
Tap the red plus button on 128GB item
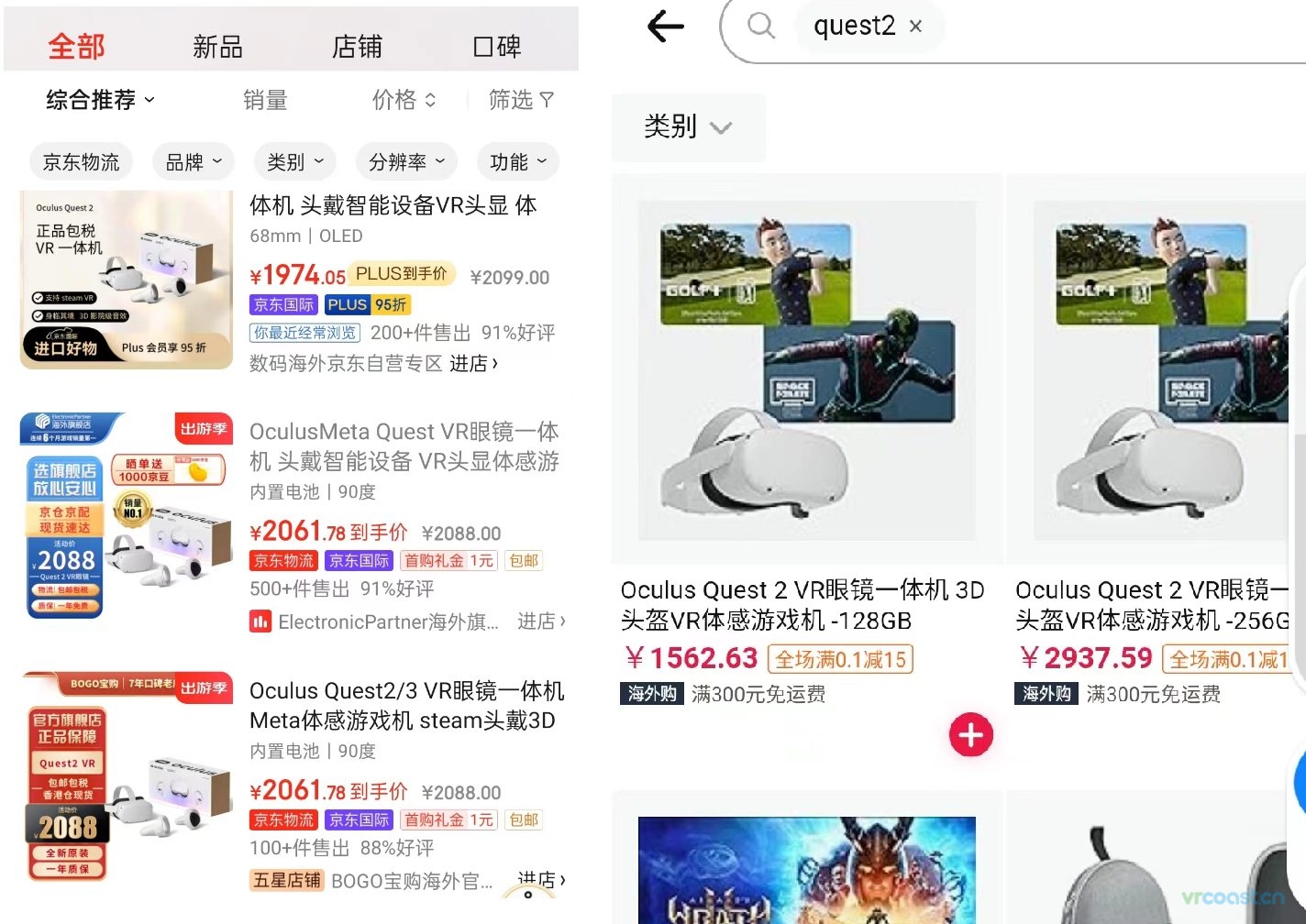coord(970,735)
